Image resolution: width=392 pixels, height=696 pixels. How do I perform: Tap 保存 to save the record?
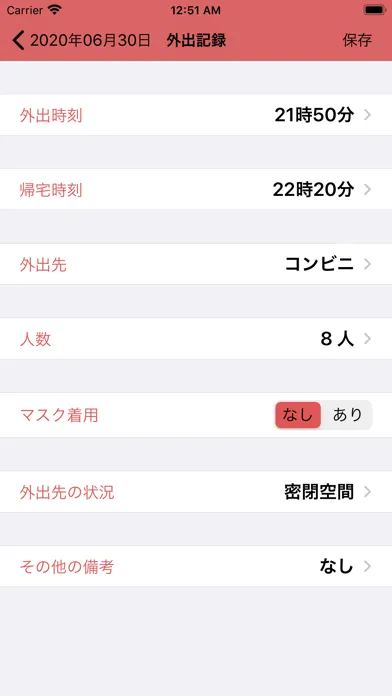click(357, 40)
